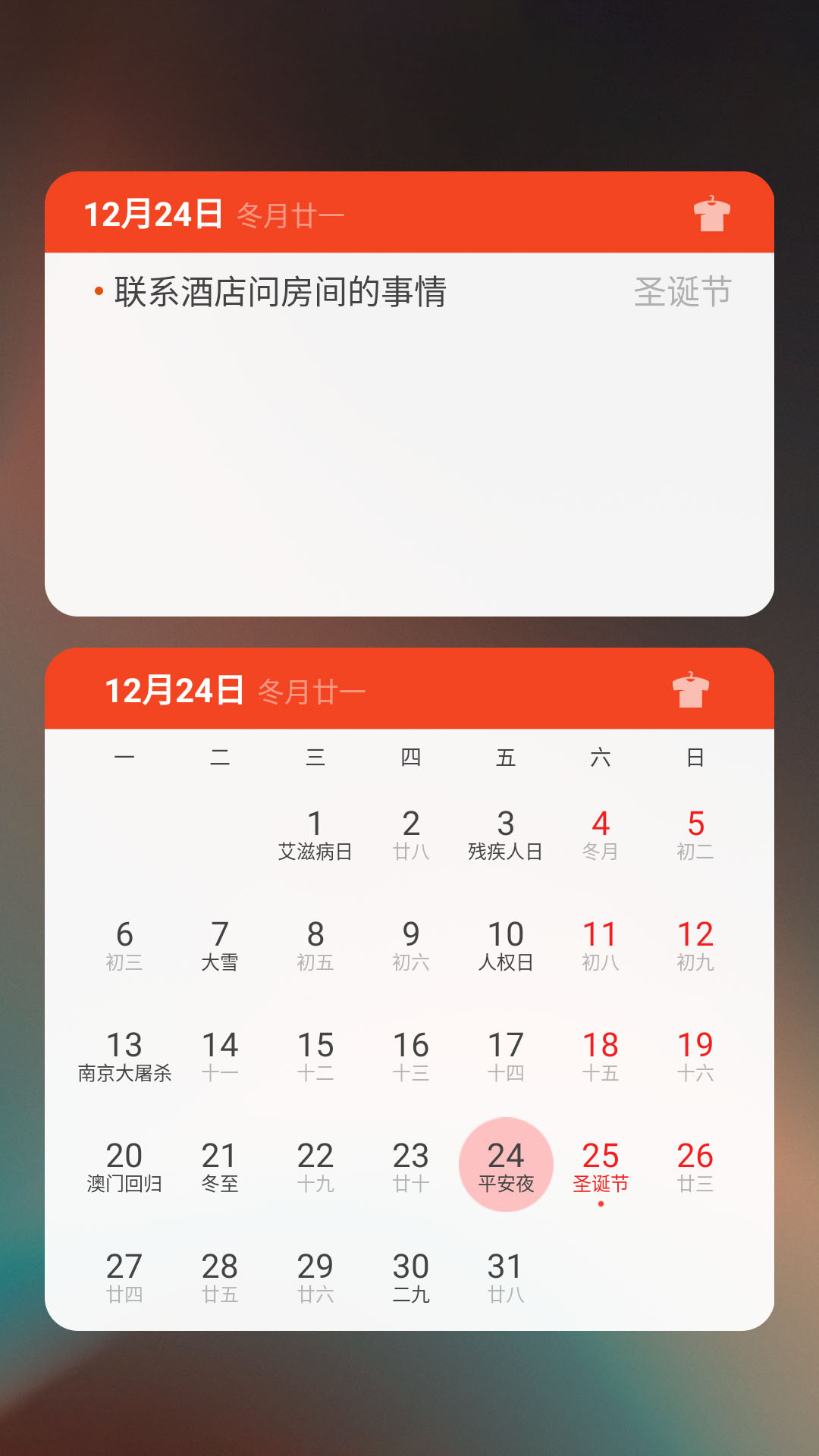Viewport: 819px width, 1456px height.
Task: Select December 5 in the calendar
Action: click(695, 834)
